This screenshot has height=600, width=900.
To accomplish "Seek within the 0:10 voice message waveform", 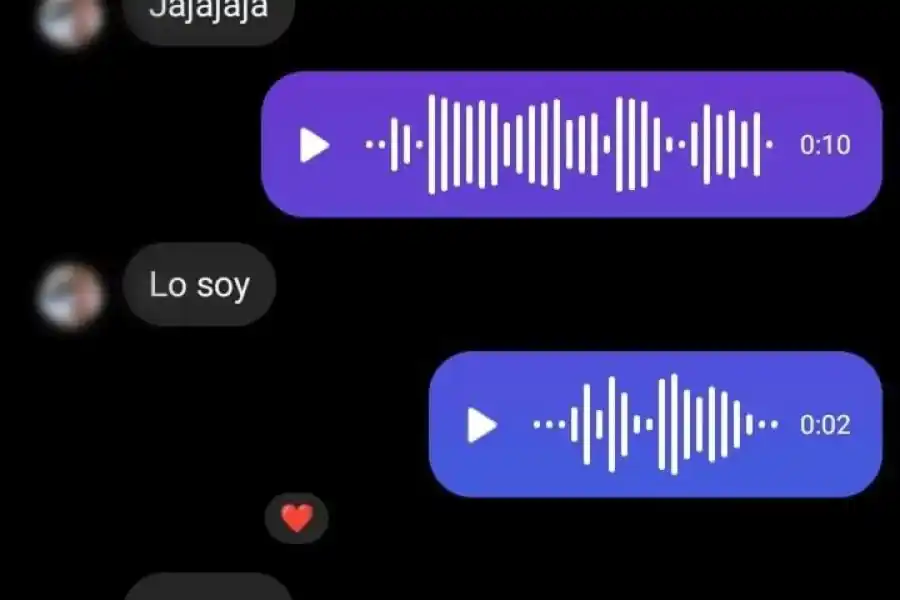I will (x=568, y=144).
